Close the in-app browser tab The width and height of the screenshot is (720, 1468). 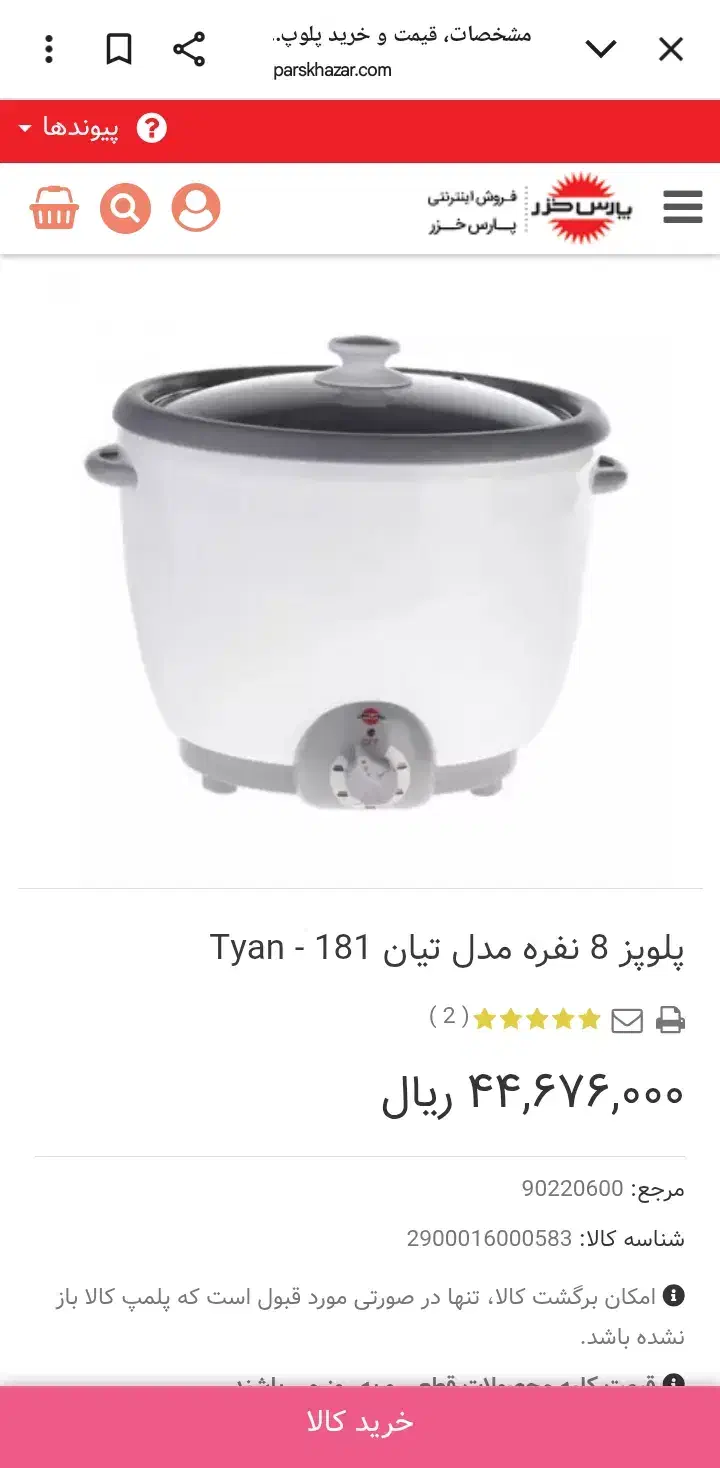[x=670, y=49]
